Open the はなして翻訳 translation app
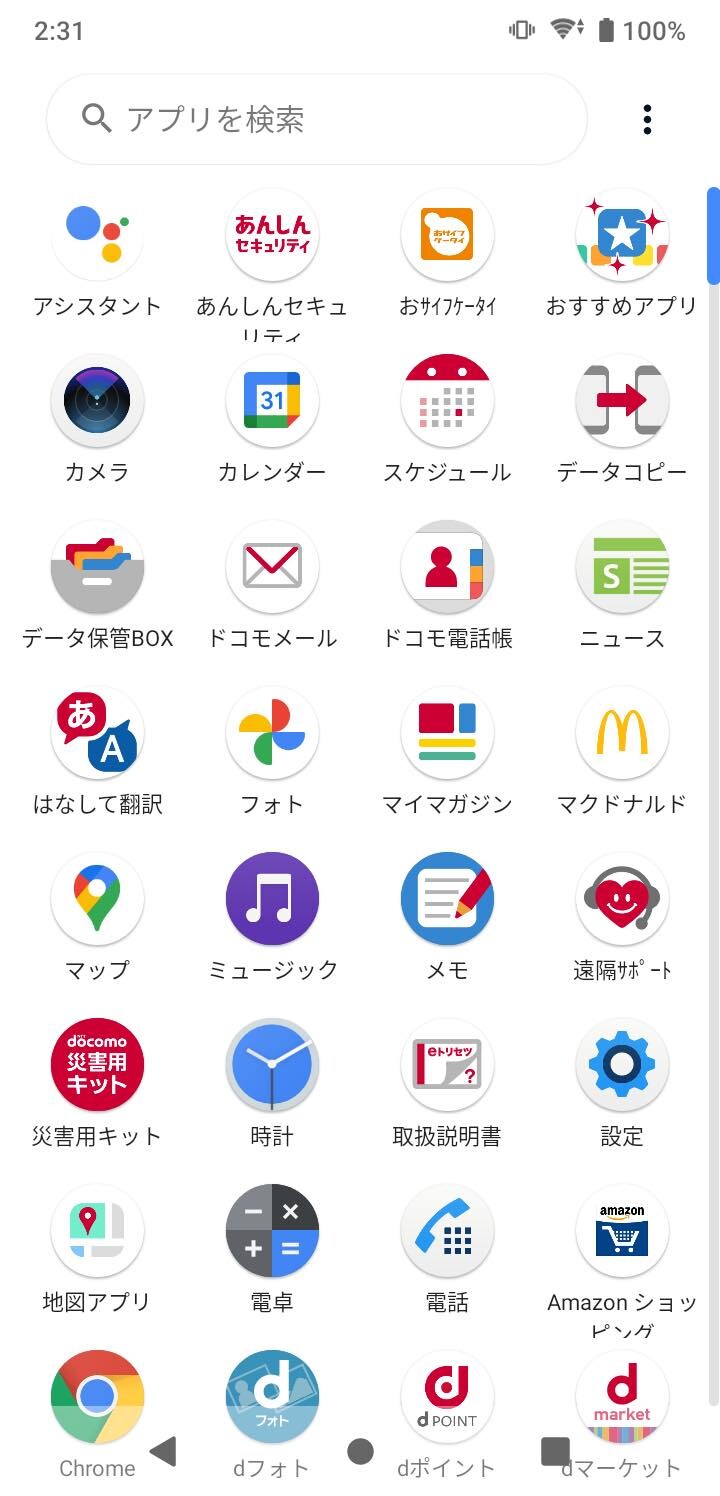The width and height of the screenshot is (720, 1496). (97, 733)
